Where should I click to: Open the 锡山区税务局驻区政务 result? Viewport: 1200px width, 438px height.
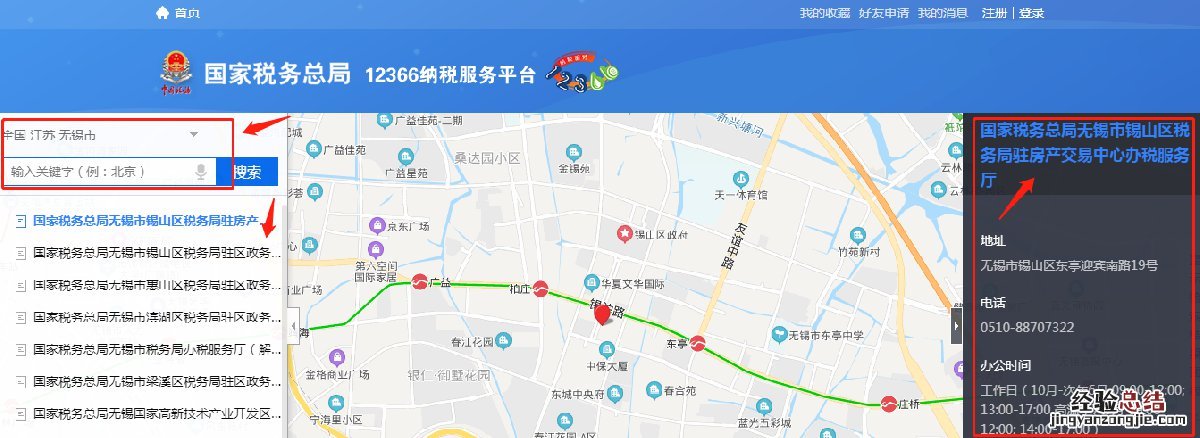tap(156, 252)
